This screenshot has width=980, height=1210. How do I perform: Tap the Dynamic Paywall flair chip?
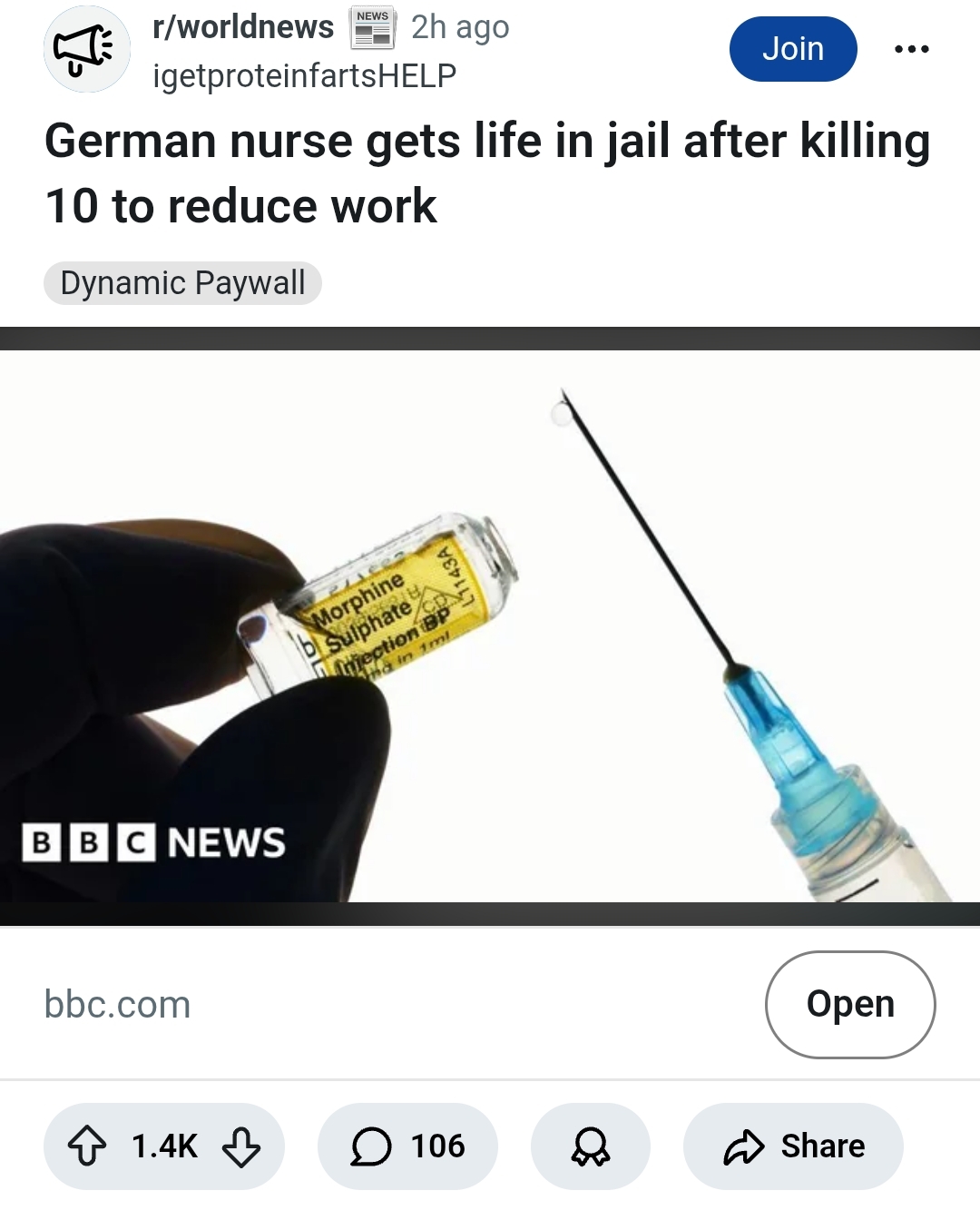point(182,283)
